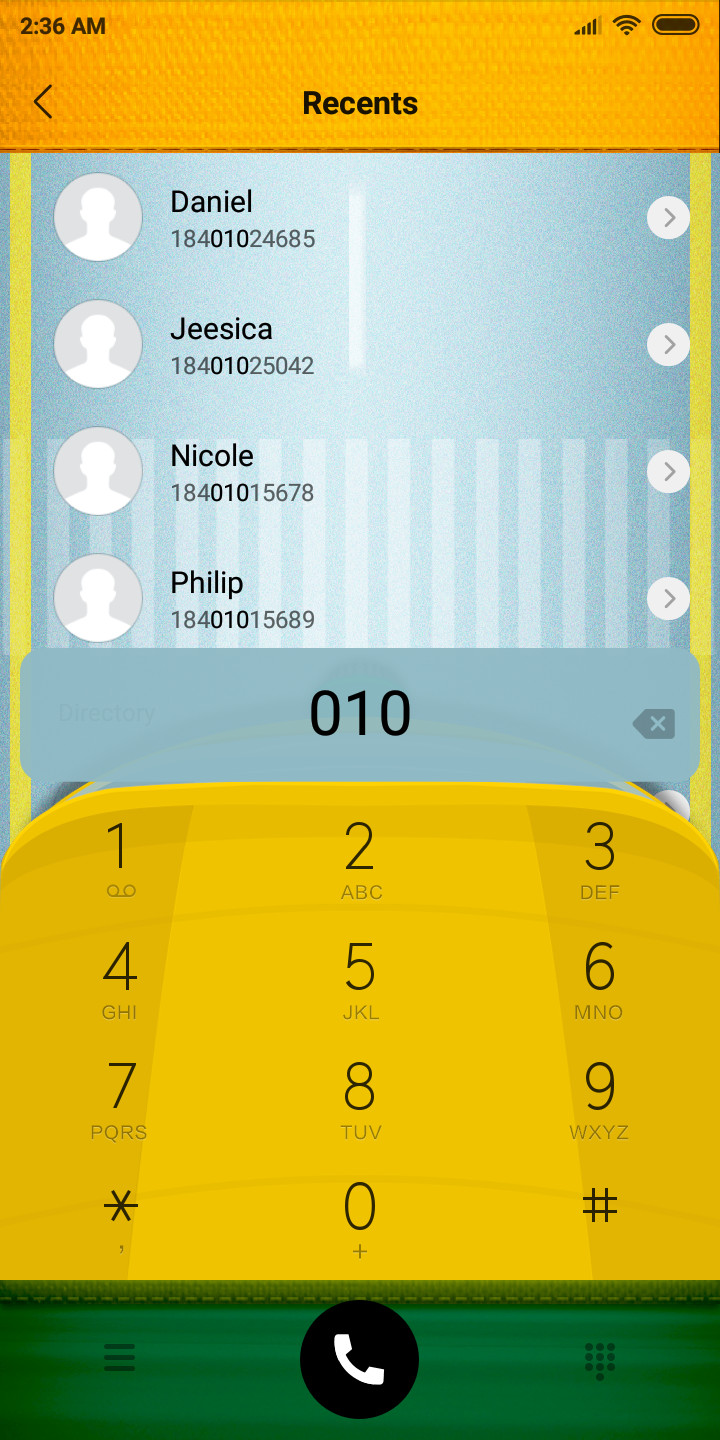Delete the last dialed digit
The image size is (720, 1440).
point(654,724)
